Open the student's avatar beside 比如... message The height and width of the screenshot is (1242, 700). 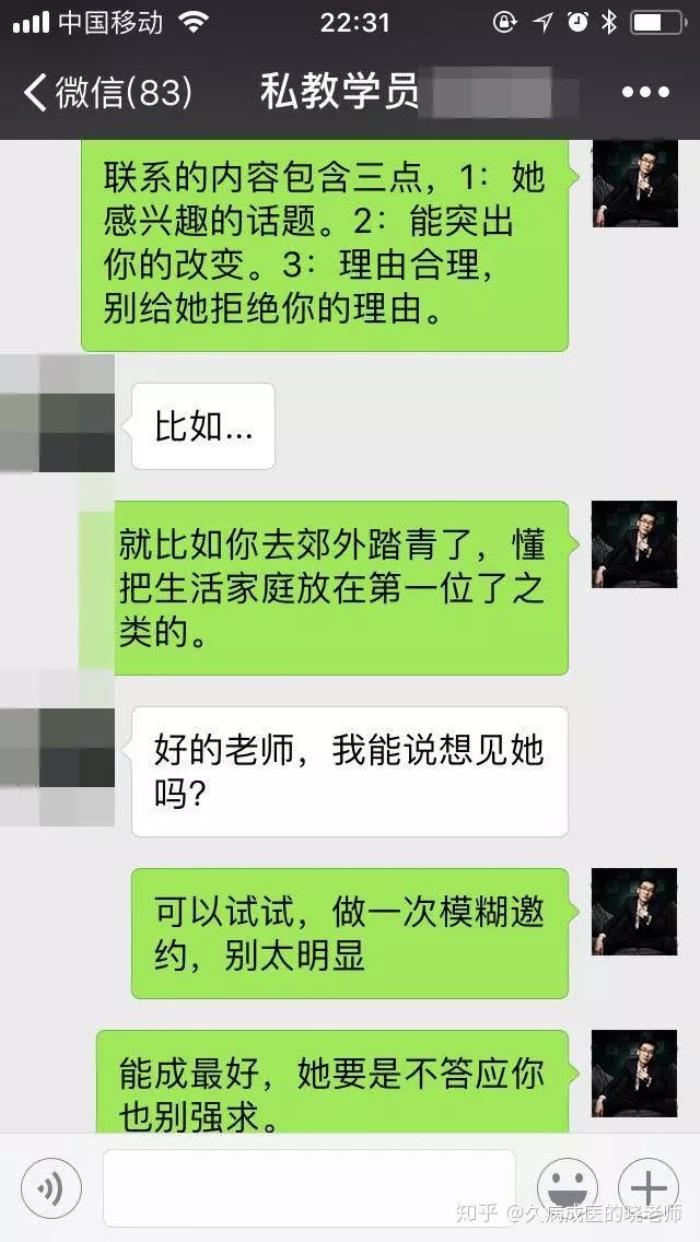pyautogui.click(x=57, y=412)
